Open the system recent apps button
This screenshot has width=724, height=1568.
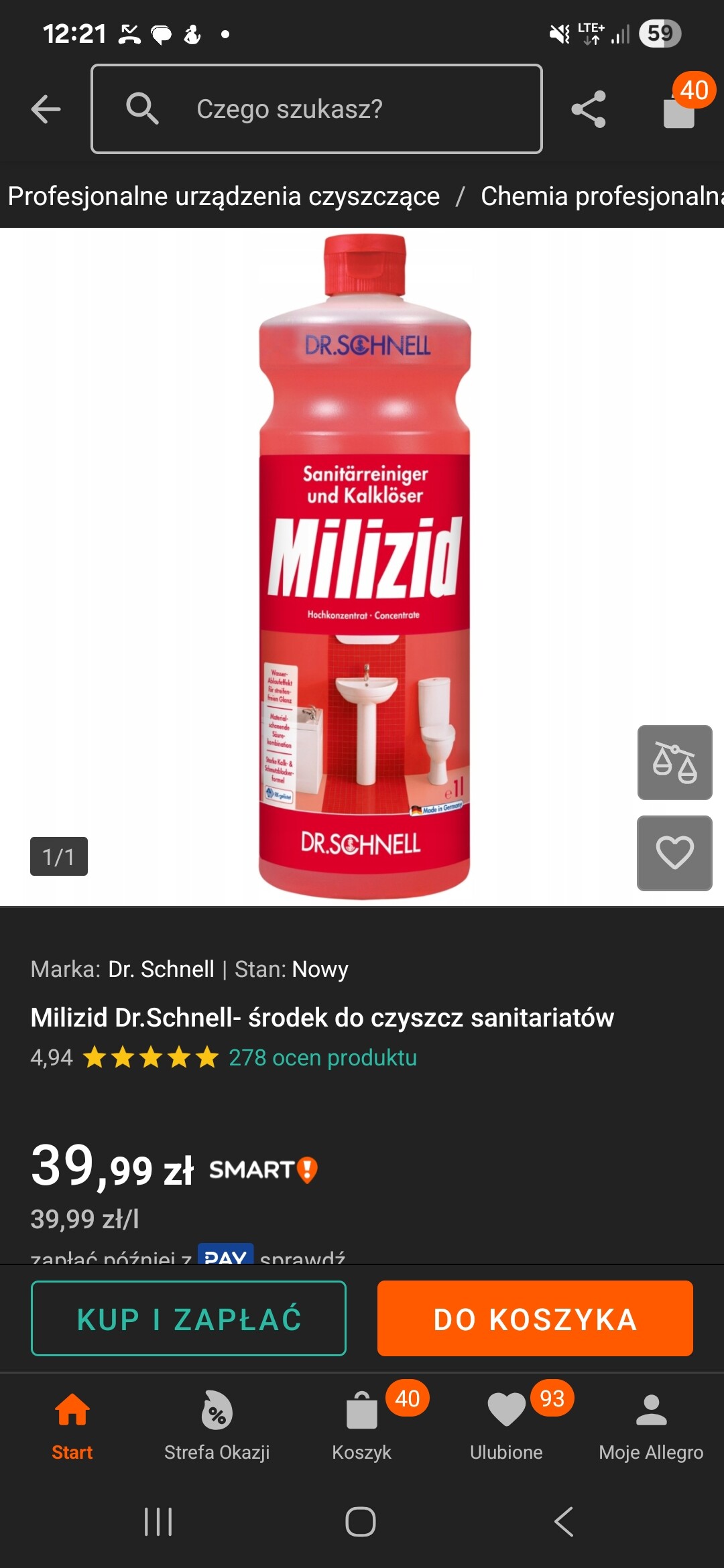158,1522
